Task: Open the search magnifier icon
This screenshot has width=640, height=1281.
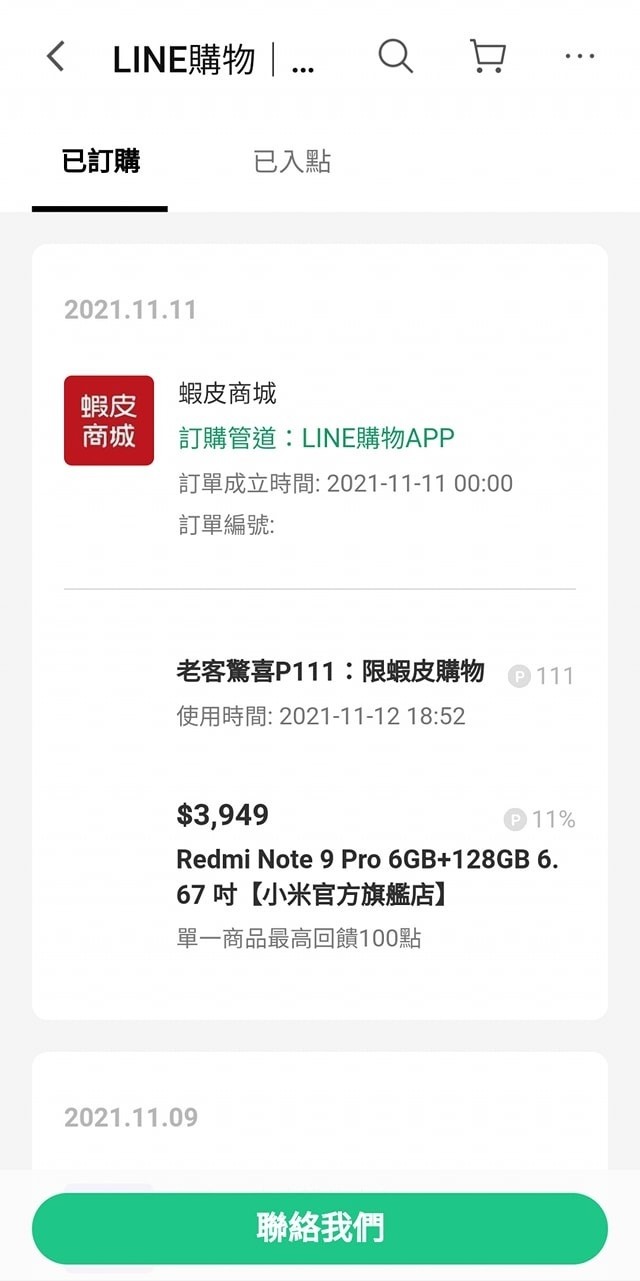Action: click(395, 57)
